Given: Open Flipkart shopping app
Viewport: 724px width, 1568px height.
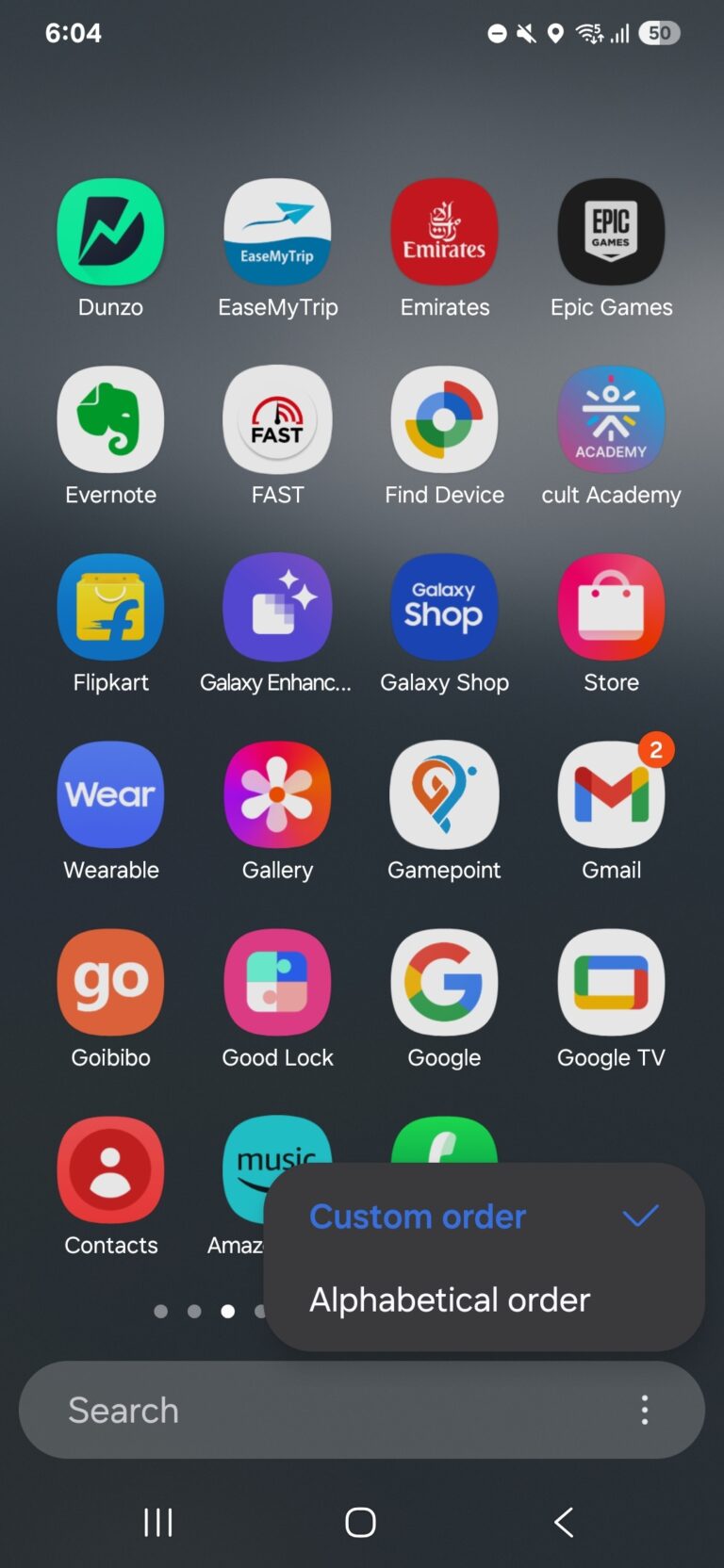Looking at the screenshot, I should pos(110,607).
